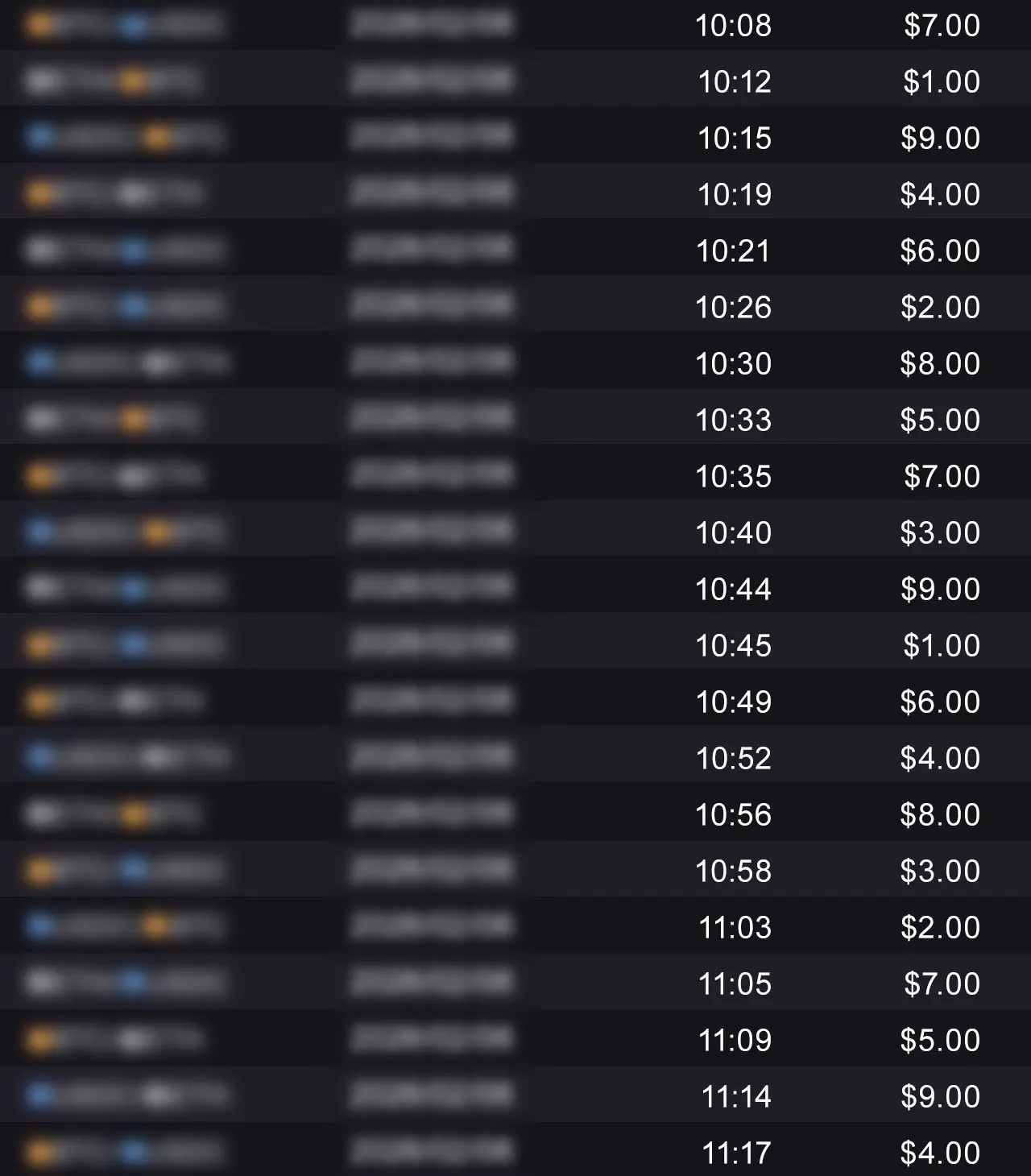Select the 10:45 row for $1.00
This screenshot has height=1176, width=1031.
click(x=515, y=645)
